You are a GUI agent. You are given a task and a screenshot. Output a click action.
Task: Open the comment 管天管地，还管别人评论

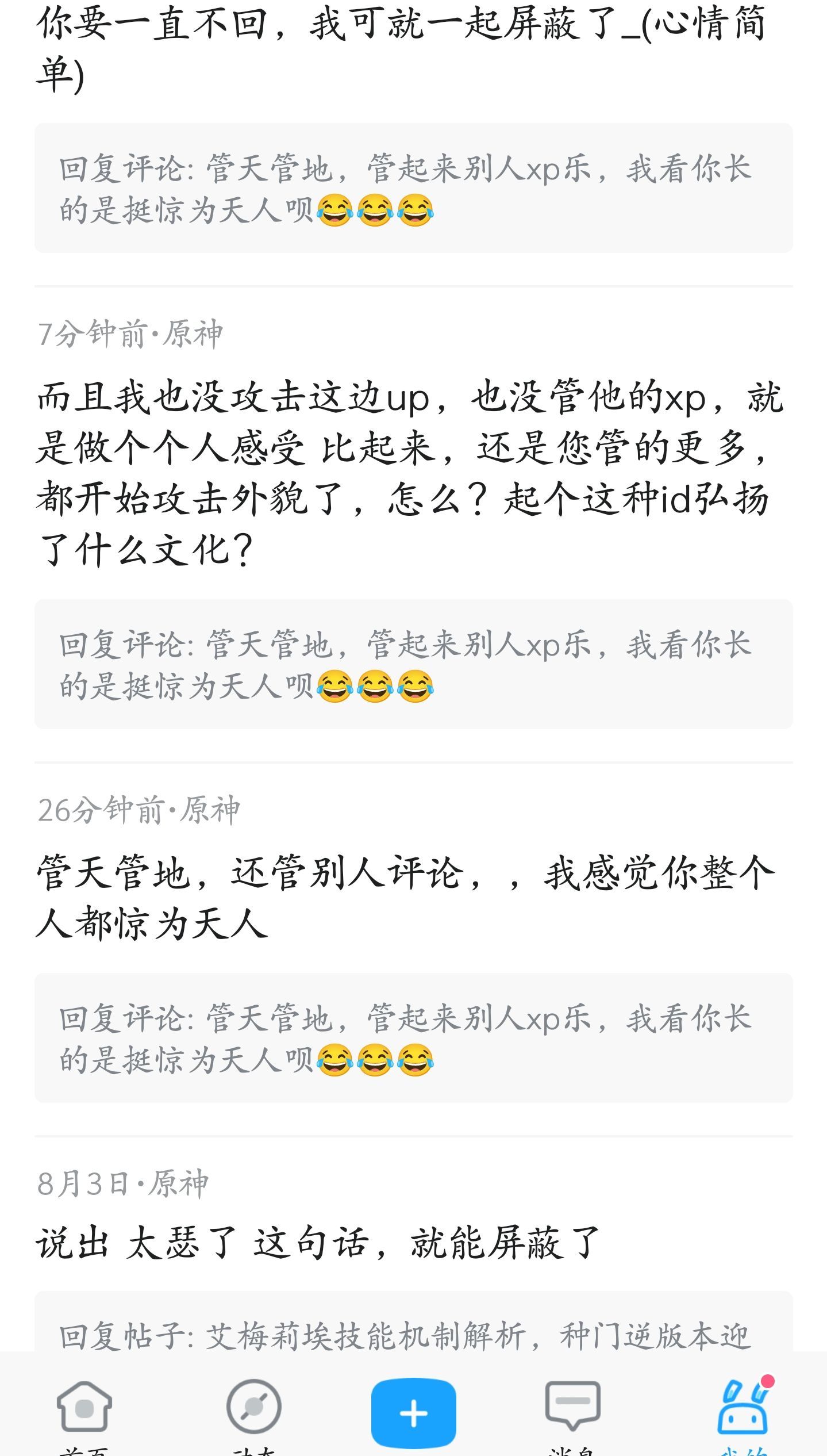(406, 898)
